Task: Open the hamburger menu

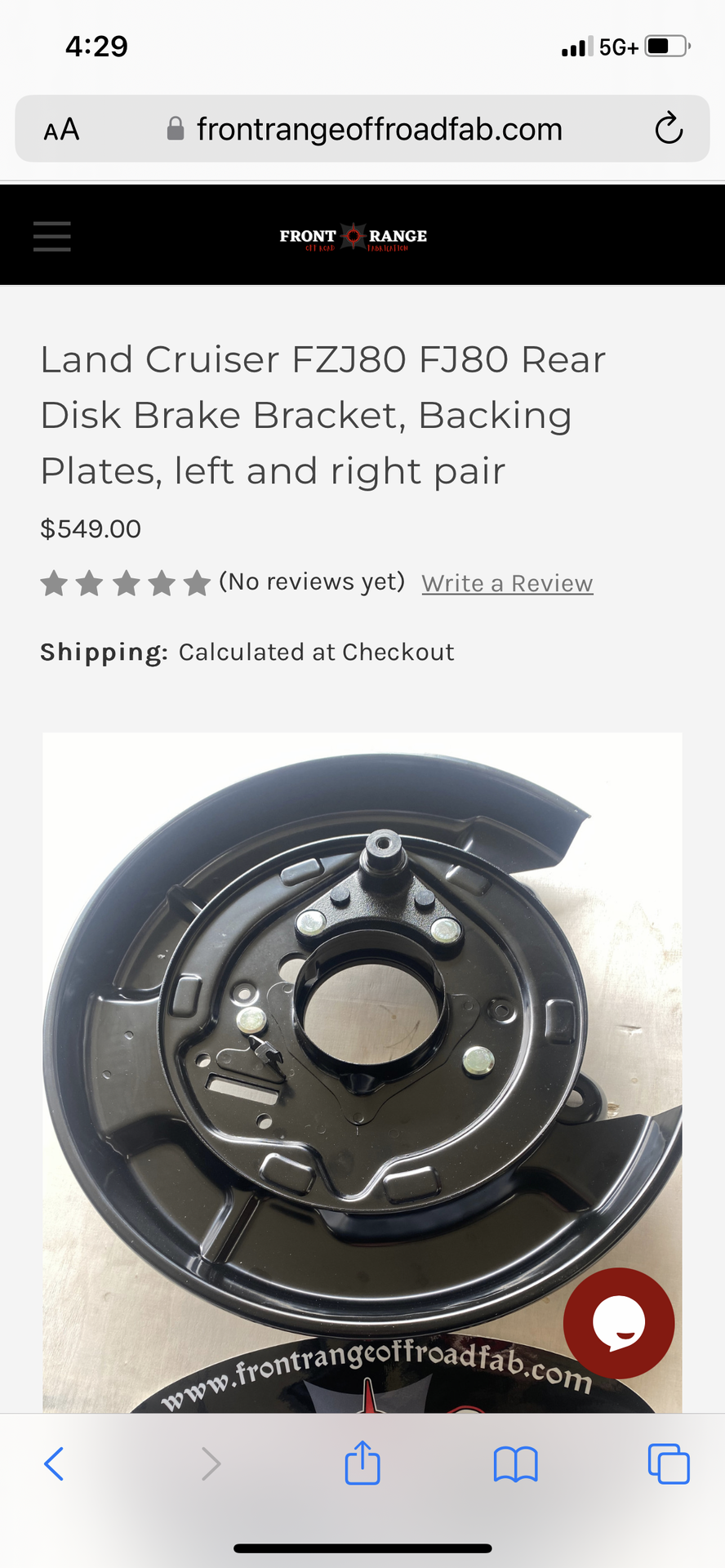Action: pos(52,236)
